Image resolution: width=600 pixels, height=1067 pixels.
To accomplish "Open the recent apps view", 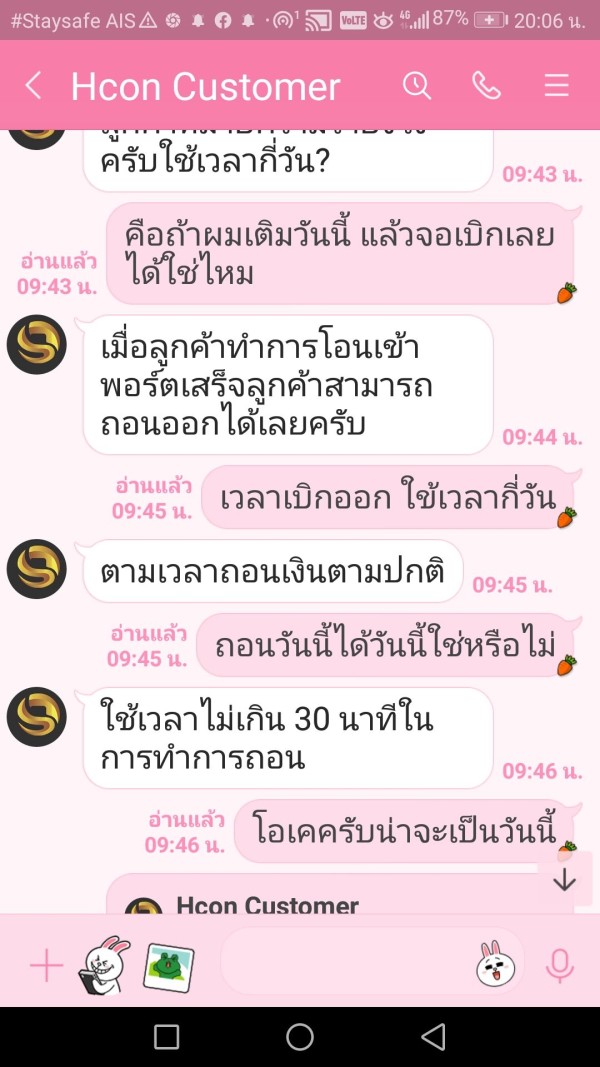I will click(167, 1037).
